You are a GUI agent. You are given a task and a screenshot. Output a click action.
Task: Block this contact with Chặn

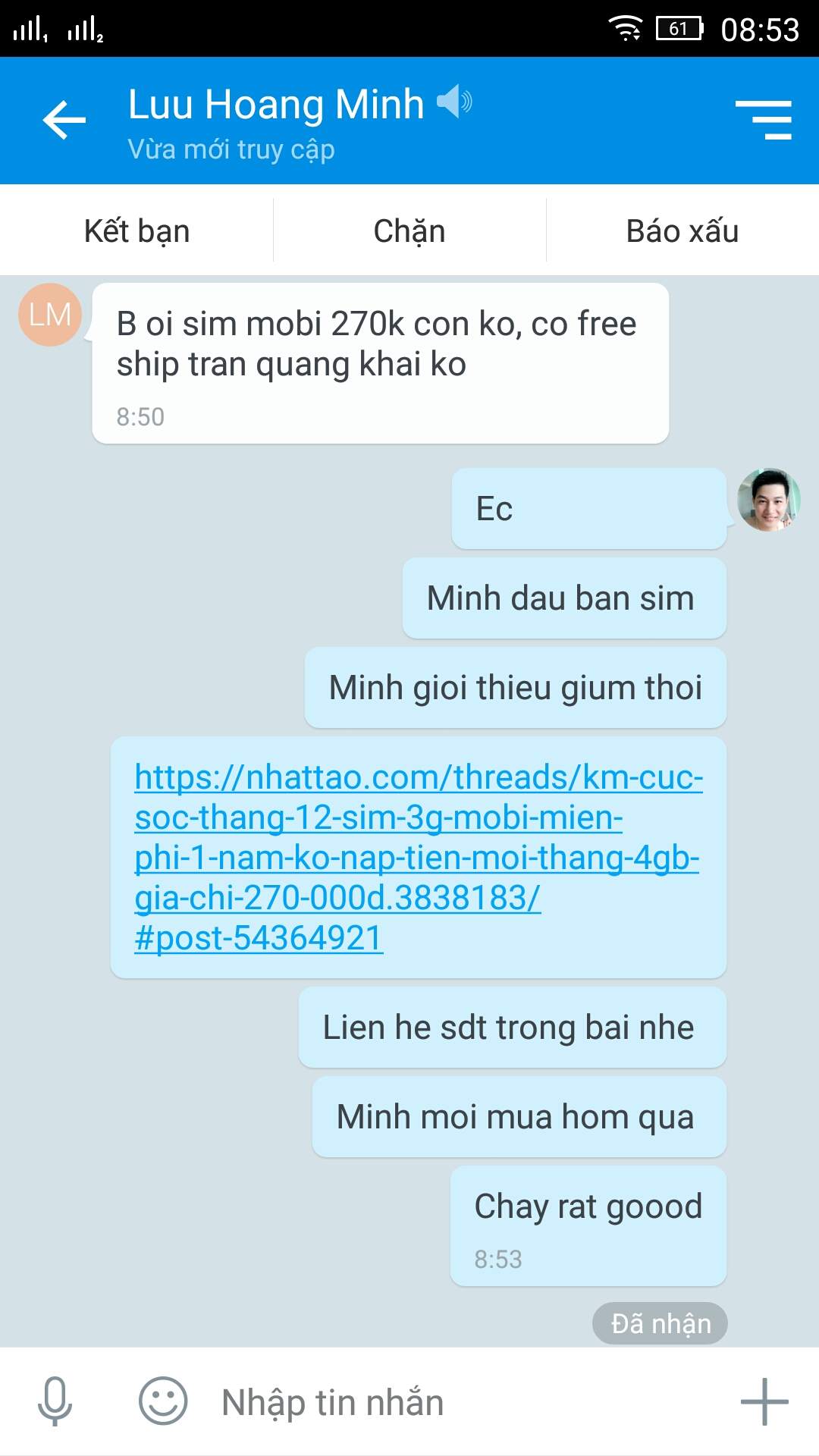point(409,231)
